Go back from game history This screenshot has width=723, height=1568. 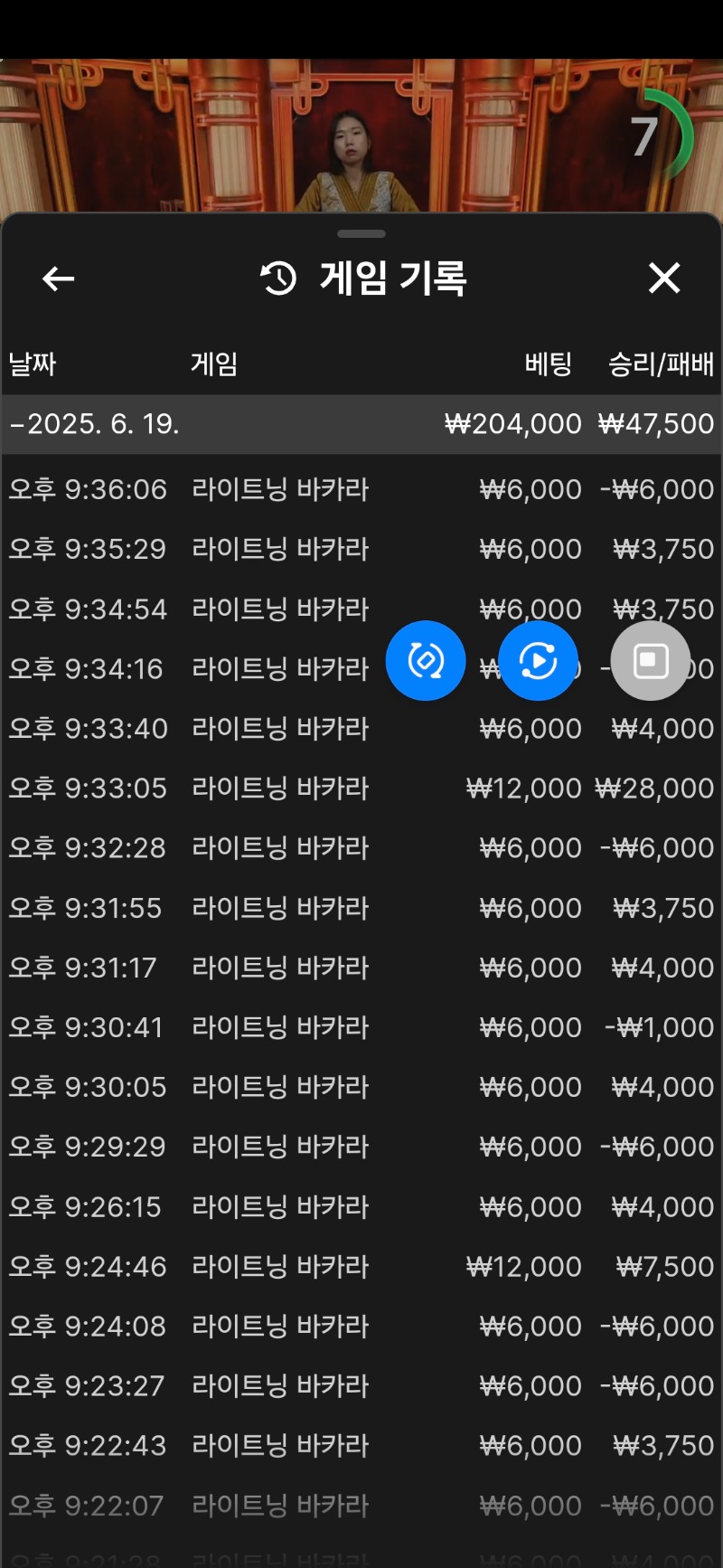(59, 279)
